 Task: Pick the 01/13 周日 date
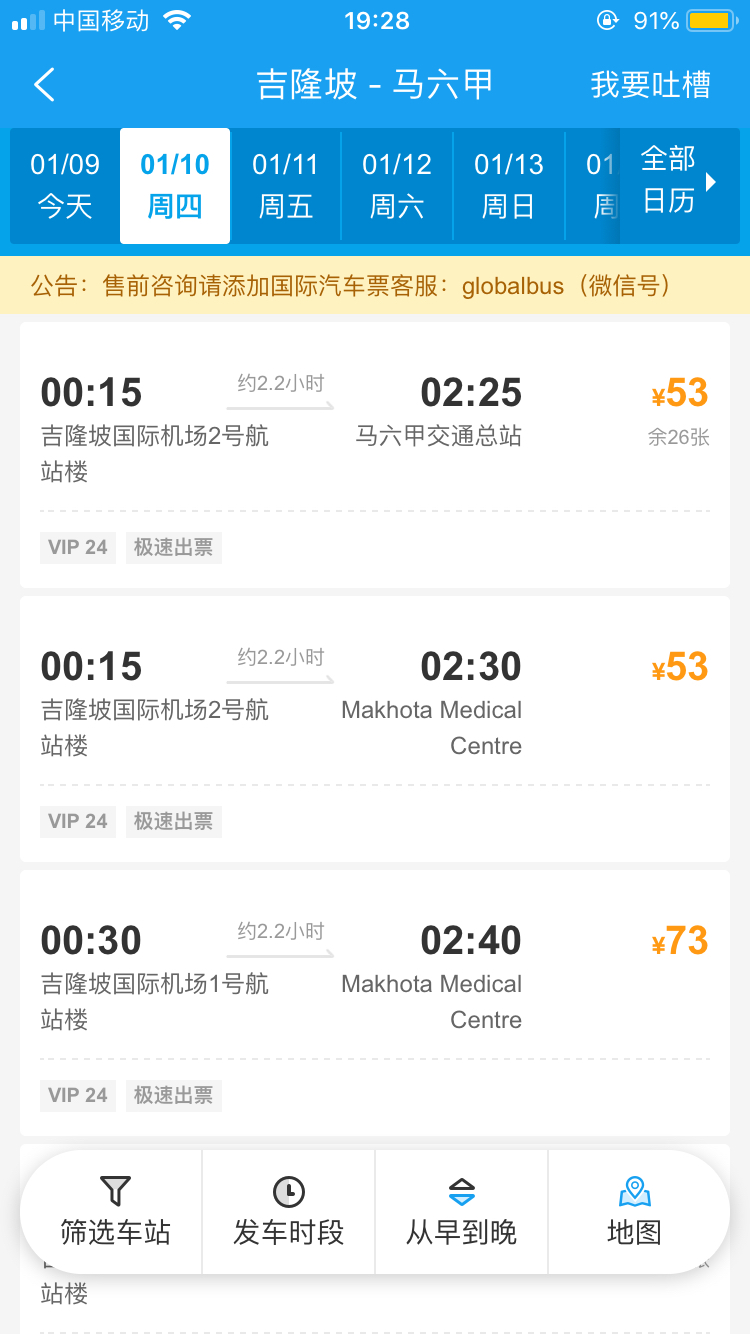pyautogui.click(x=508, y=185)
